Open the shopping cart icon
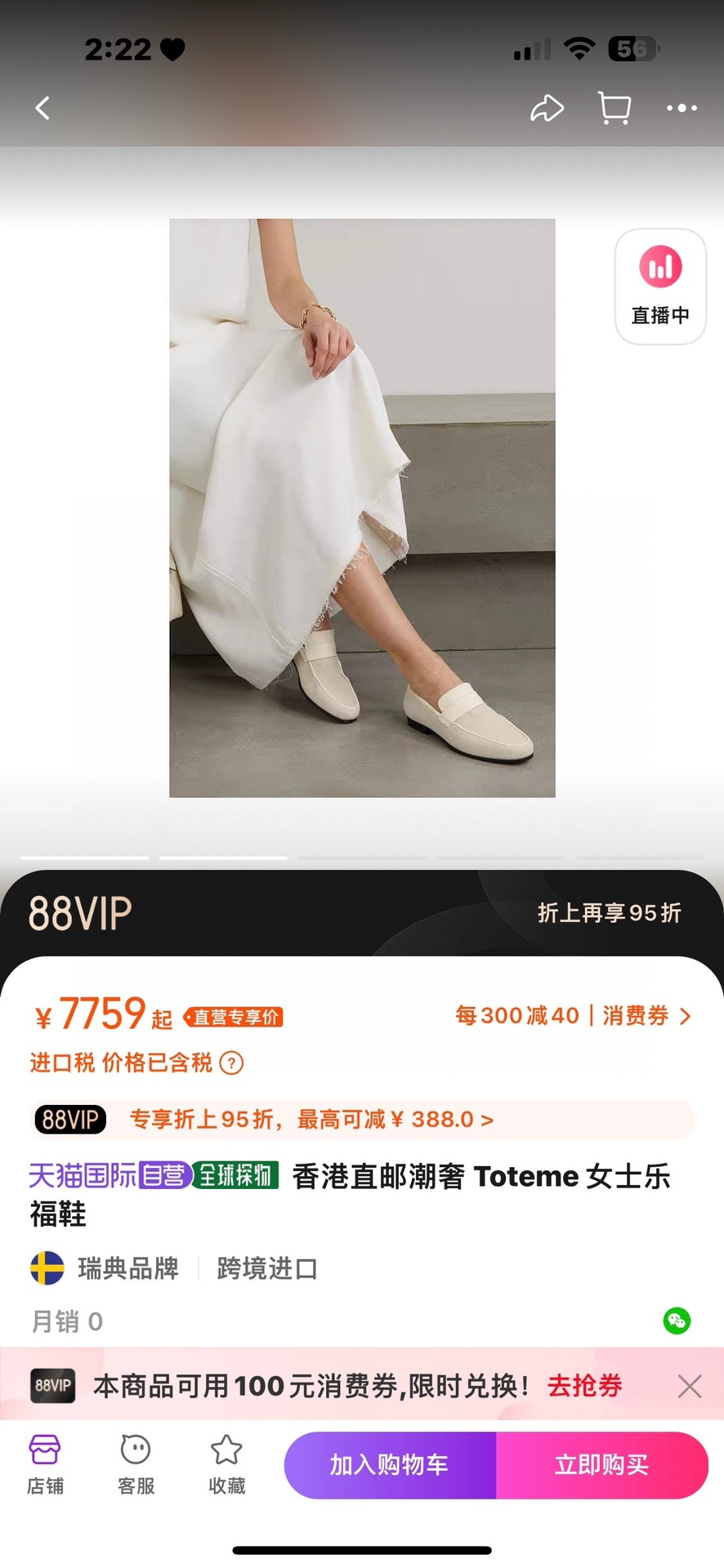 [x=615, y=108]
